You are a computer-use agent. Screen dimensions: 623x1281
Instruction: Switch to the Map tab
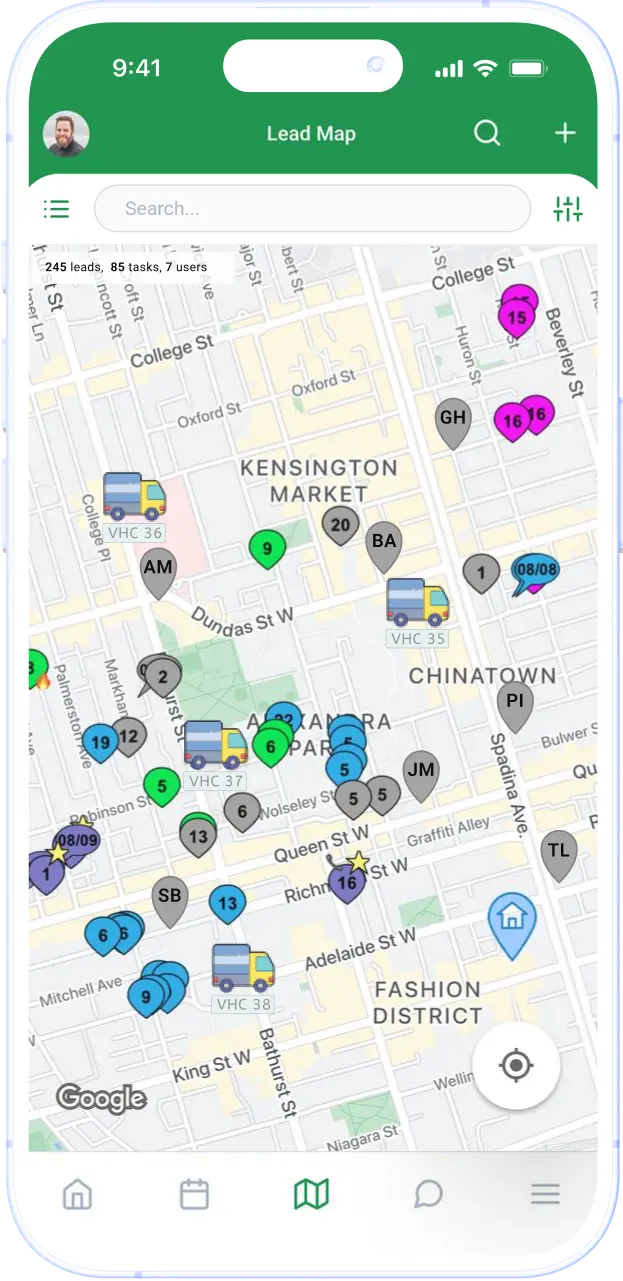click(311, 1193)
